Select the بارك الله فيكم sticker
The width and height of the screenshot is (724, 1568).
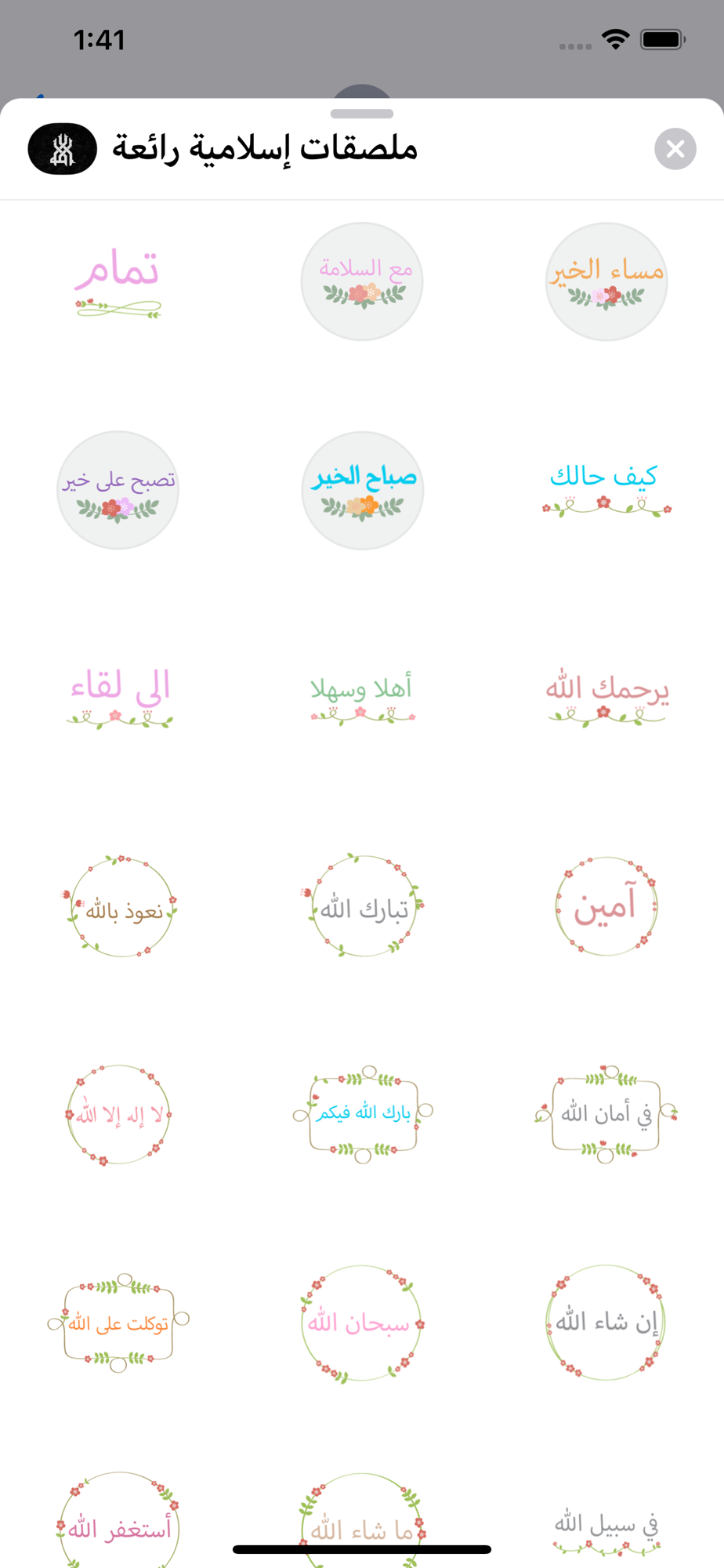362,1114
